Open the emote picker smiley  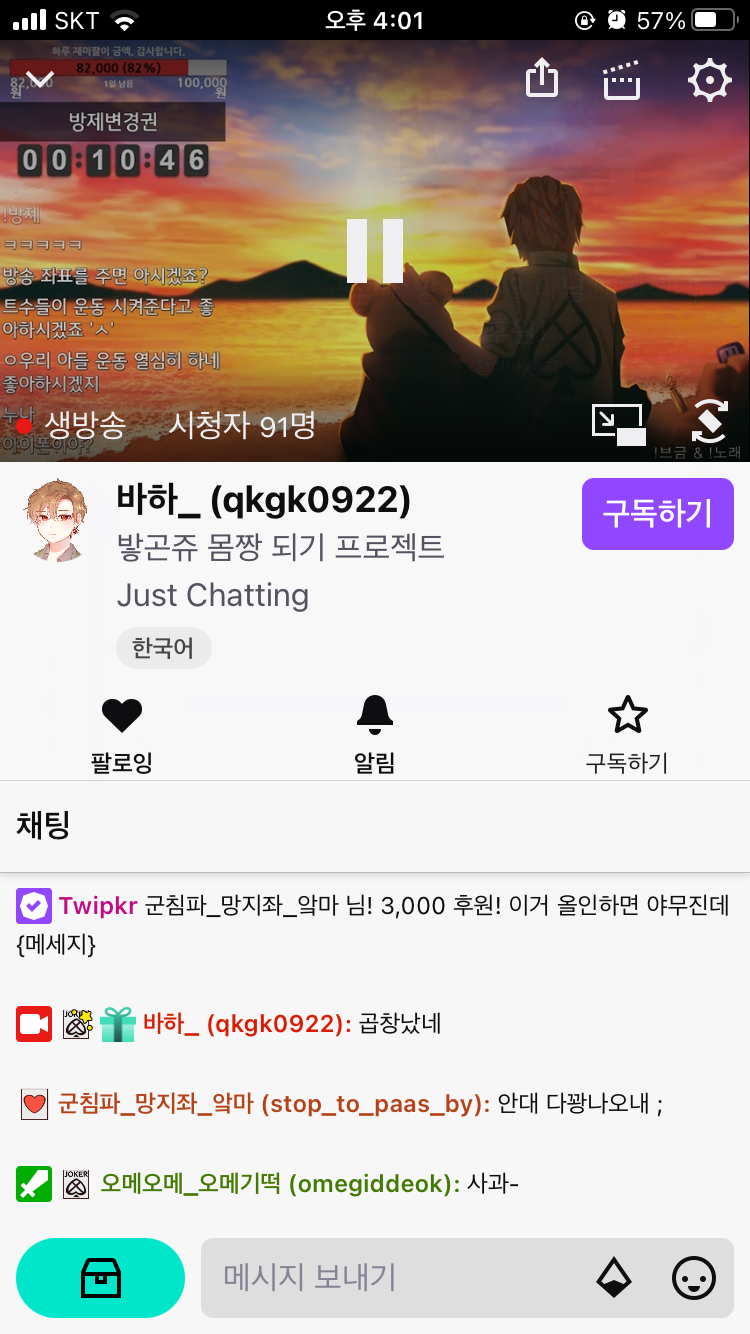pyautogui.click(x=694, y=1277)
